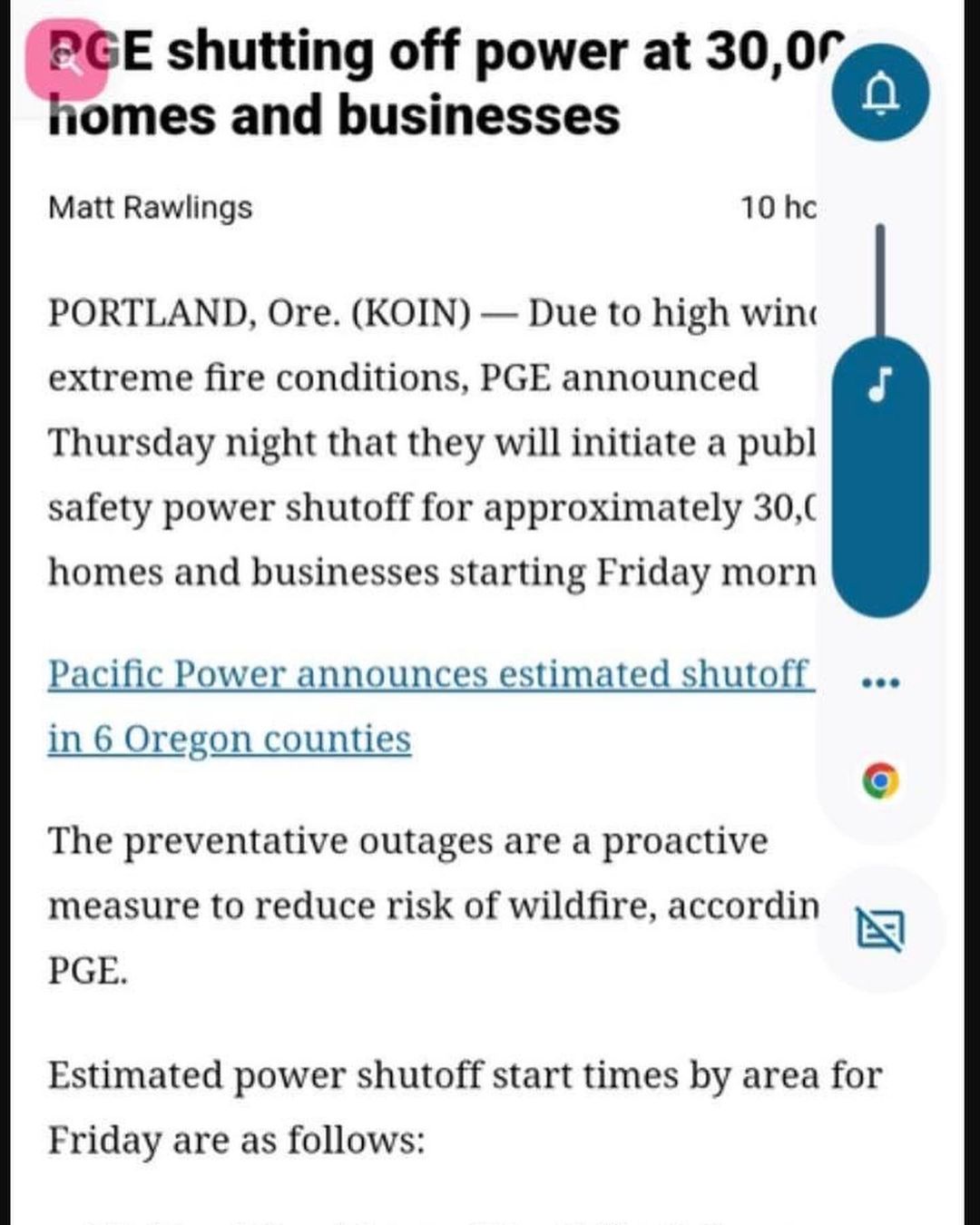Open more volume settings via three dots

pyautogui.click(x=879, y=681)
